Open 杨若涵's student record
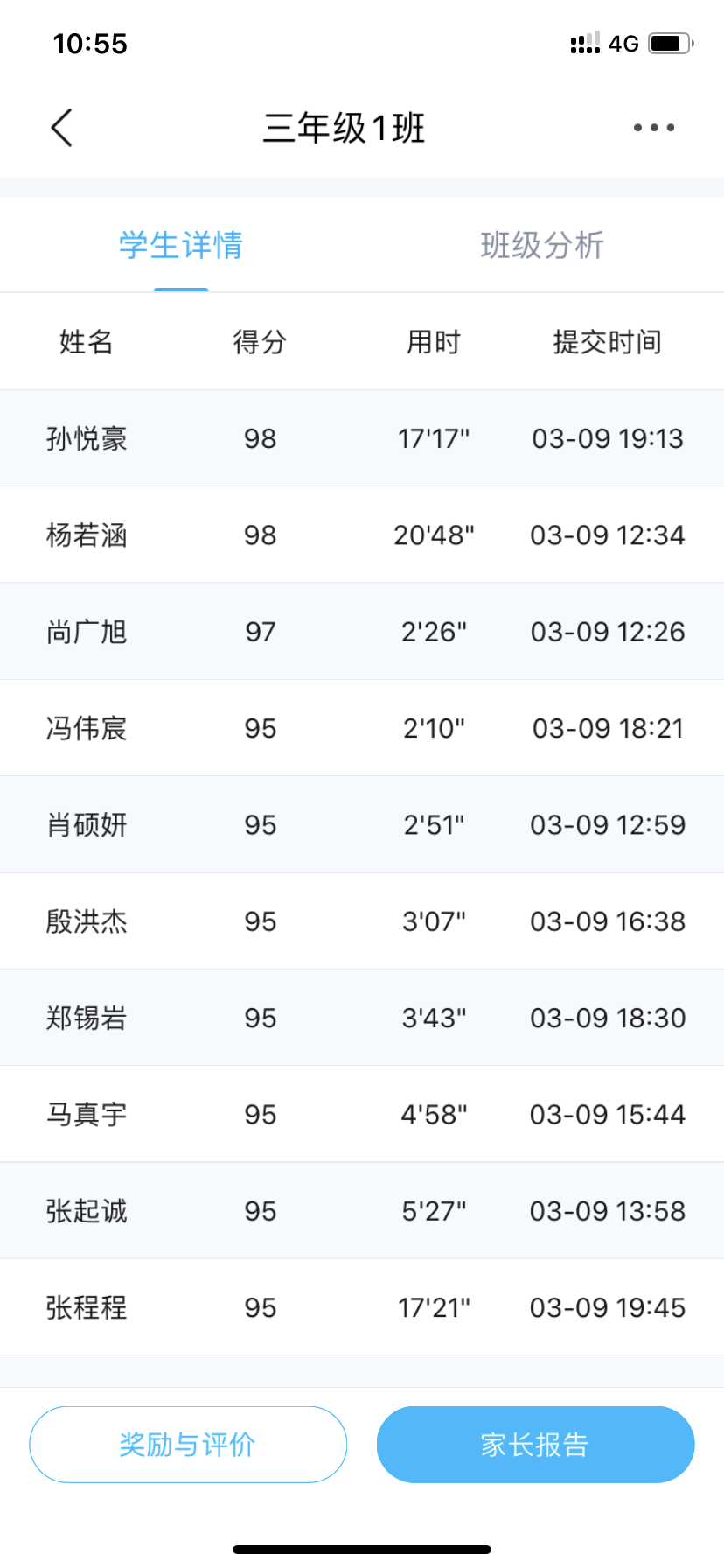Screen dimensions: 724x1568 [x=362, y=535]
